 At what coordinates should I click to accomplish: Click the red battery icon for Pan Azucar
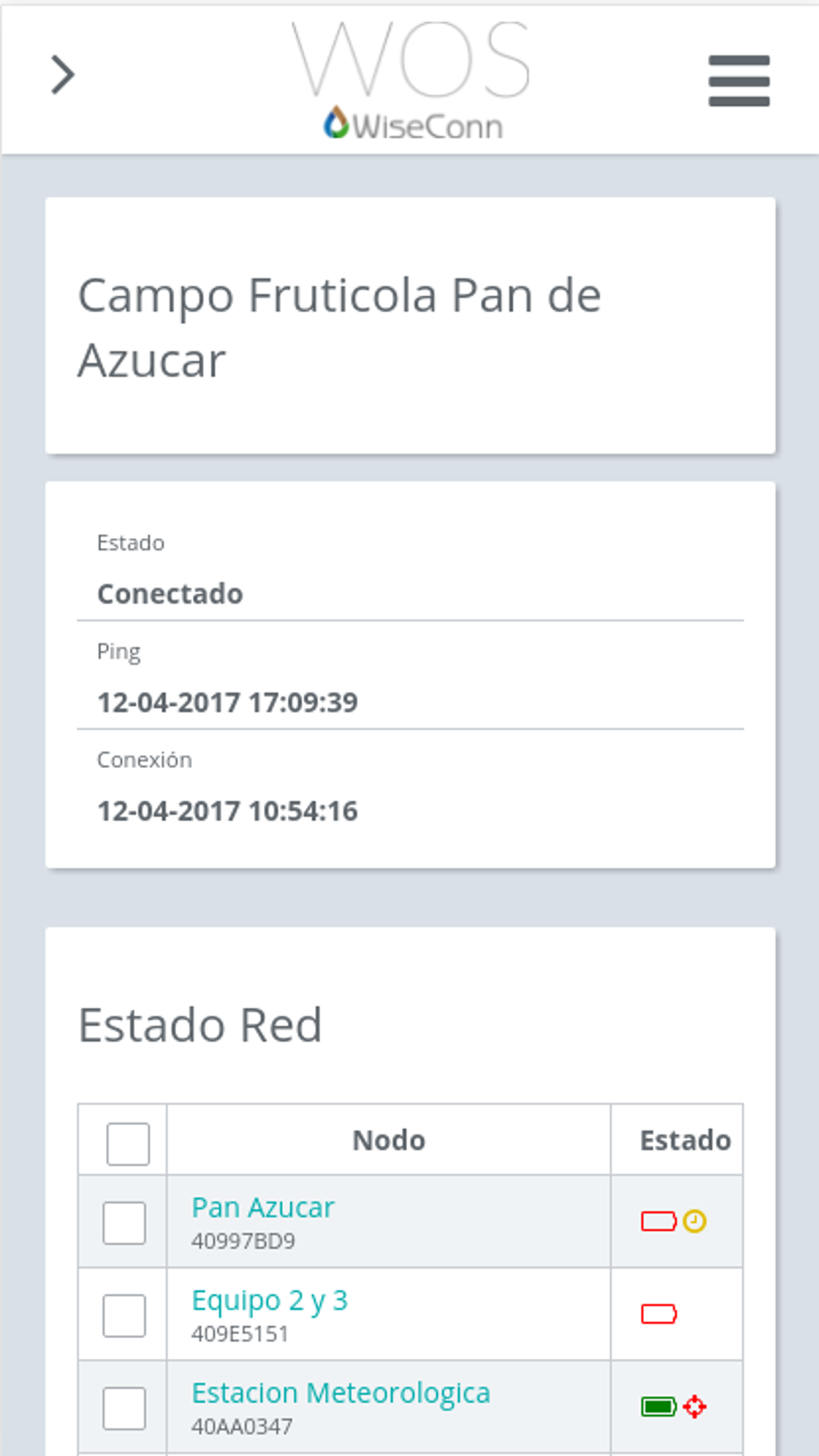[658, 1219]
